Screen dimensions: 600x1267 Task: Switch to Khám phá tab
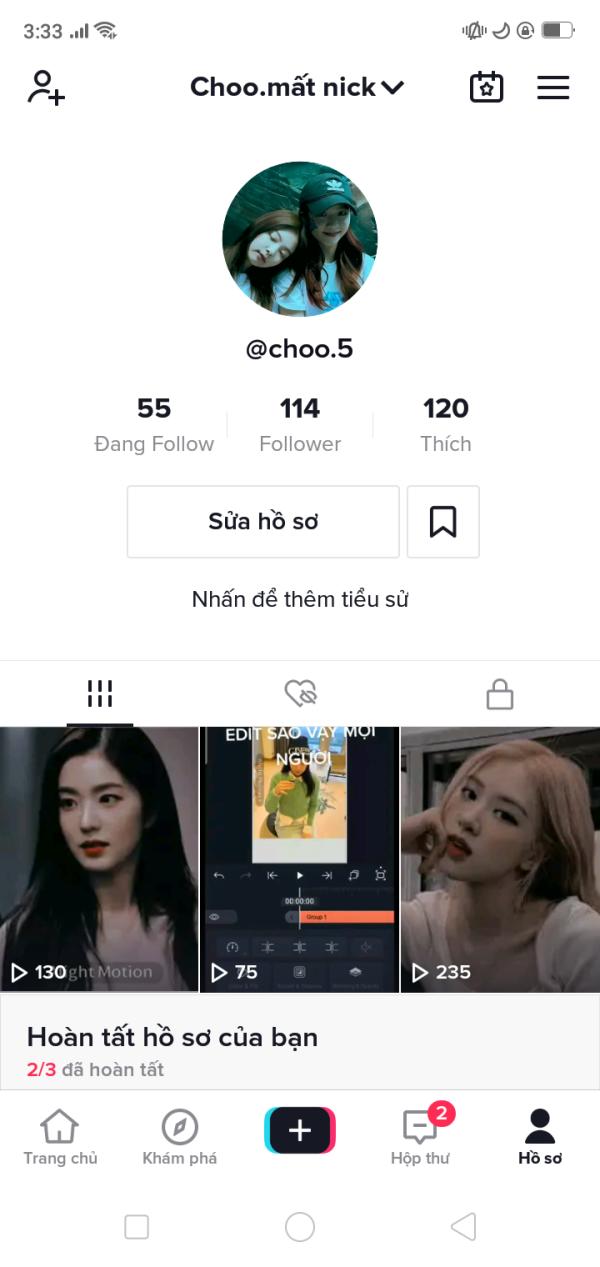click(180, 1137)
